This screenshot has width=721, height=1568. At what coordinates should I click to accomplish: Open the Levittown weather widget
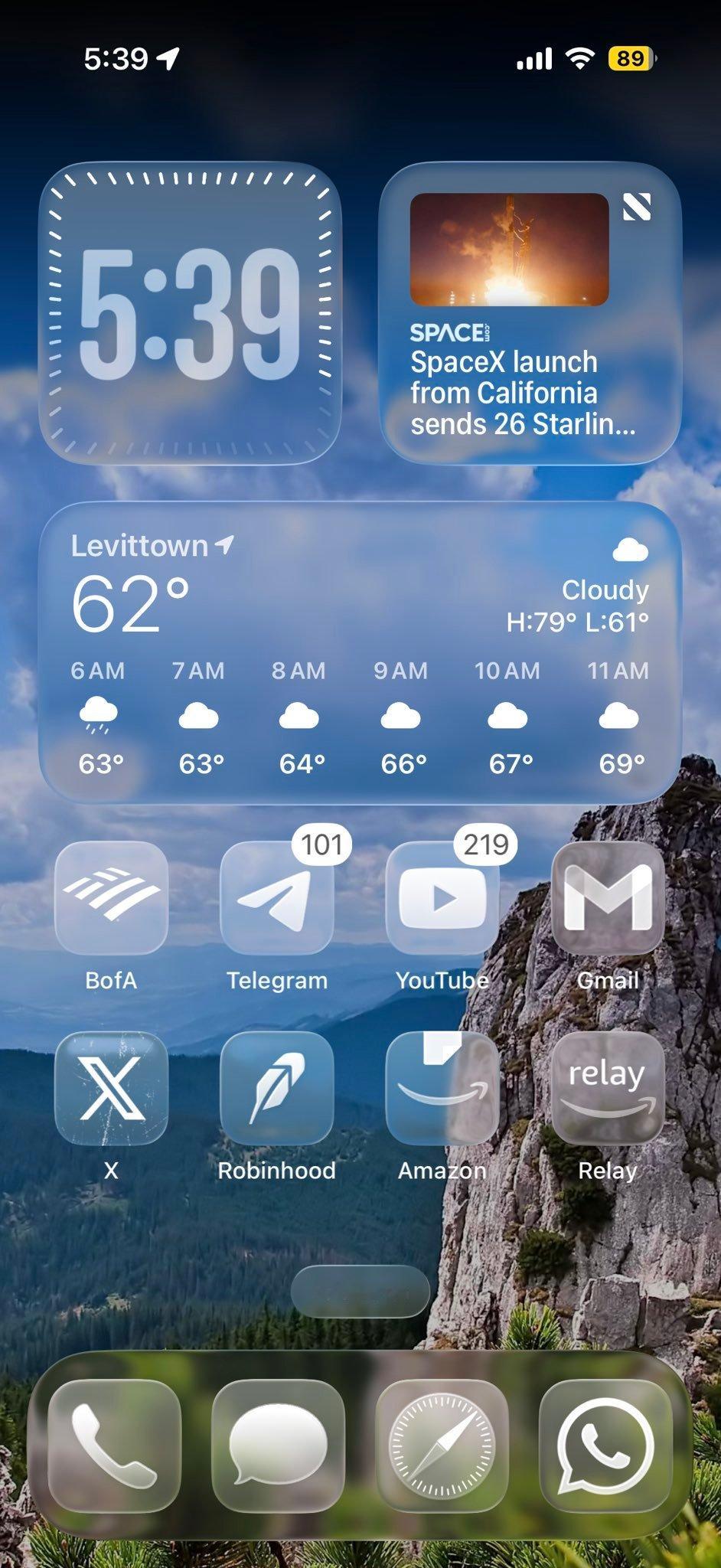(360, 652)
